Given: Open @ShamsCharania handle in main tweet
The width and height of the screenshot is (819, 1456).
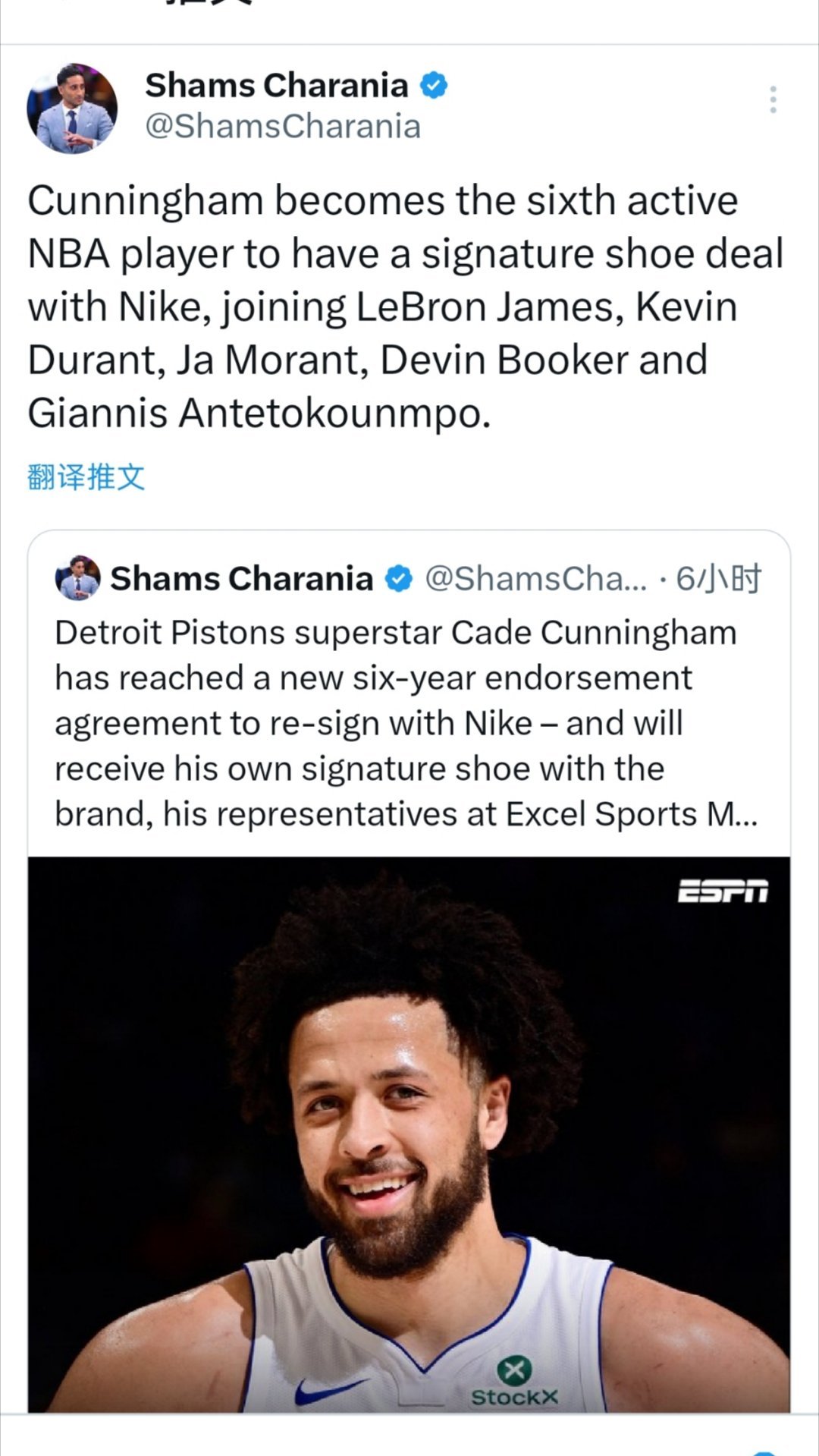Looking at the screenshot, I should [282, 127].
